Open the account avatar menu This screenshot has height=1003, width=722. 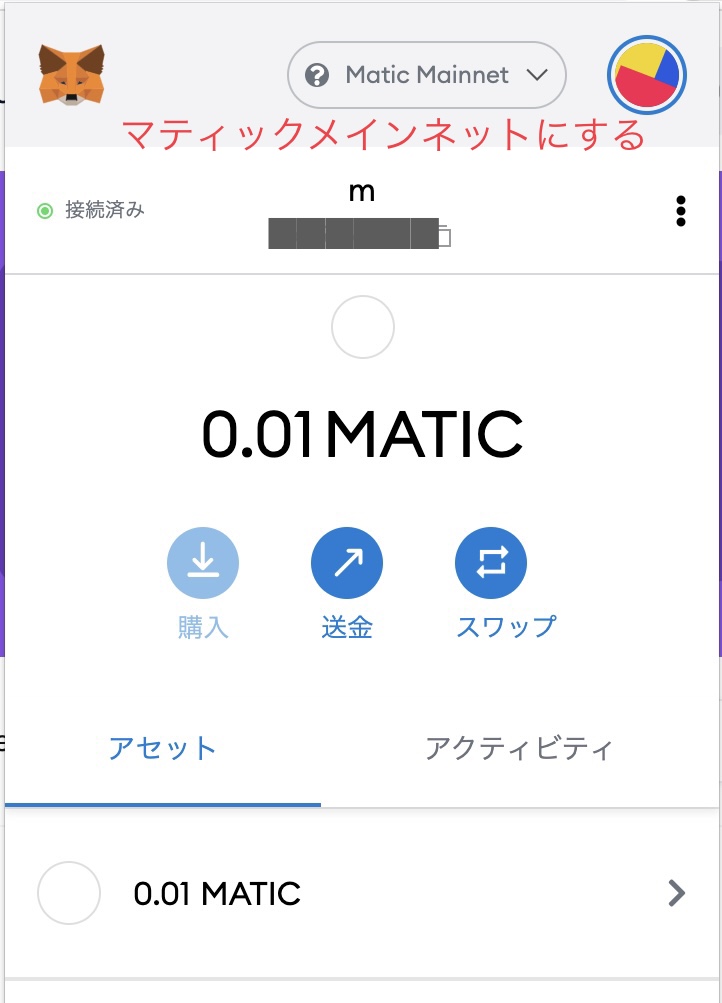pos(647,75)
